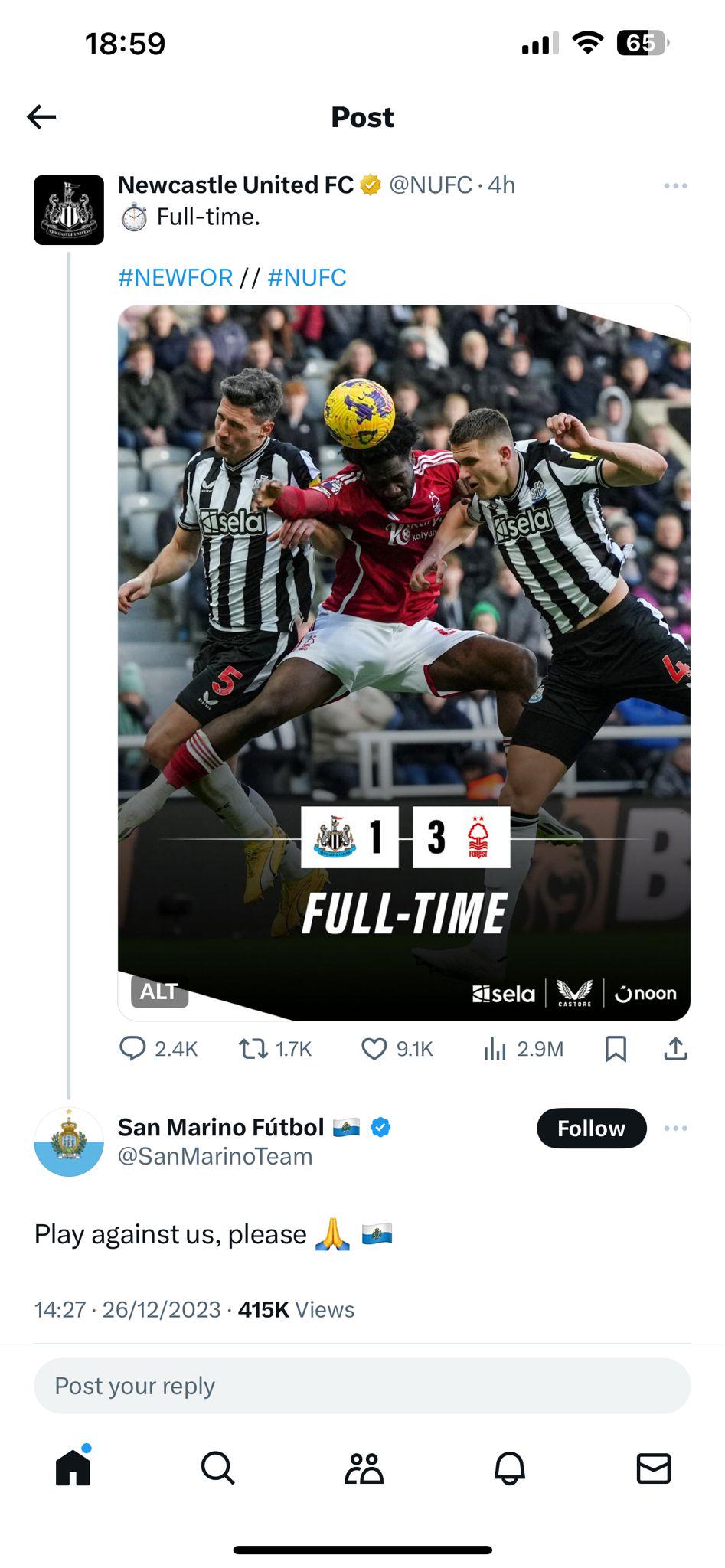Screen dimensions: 725x1568
Task: Open overflow menu on San Marino post
Action: point(675,1129)
